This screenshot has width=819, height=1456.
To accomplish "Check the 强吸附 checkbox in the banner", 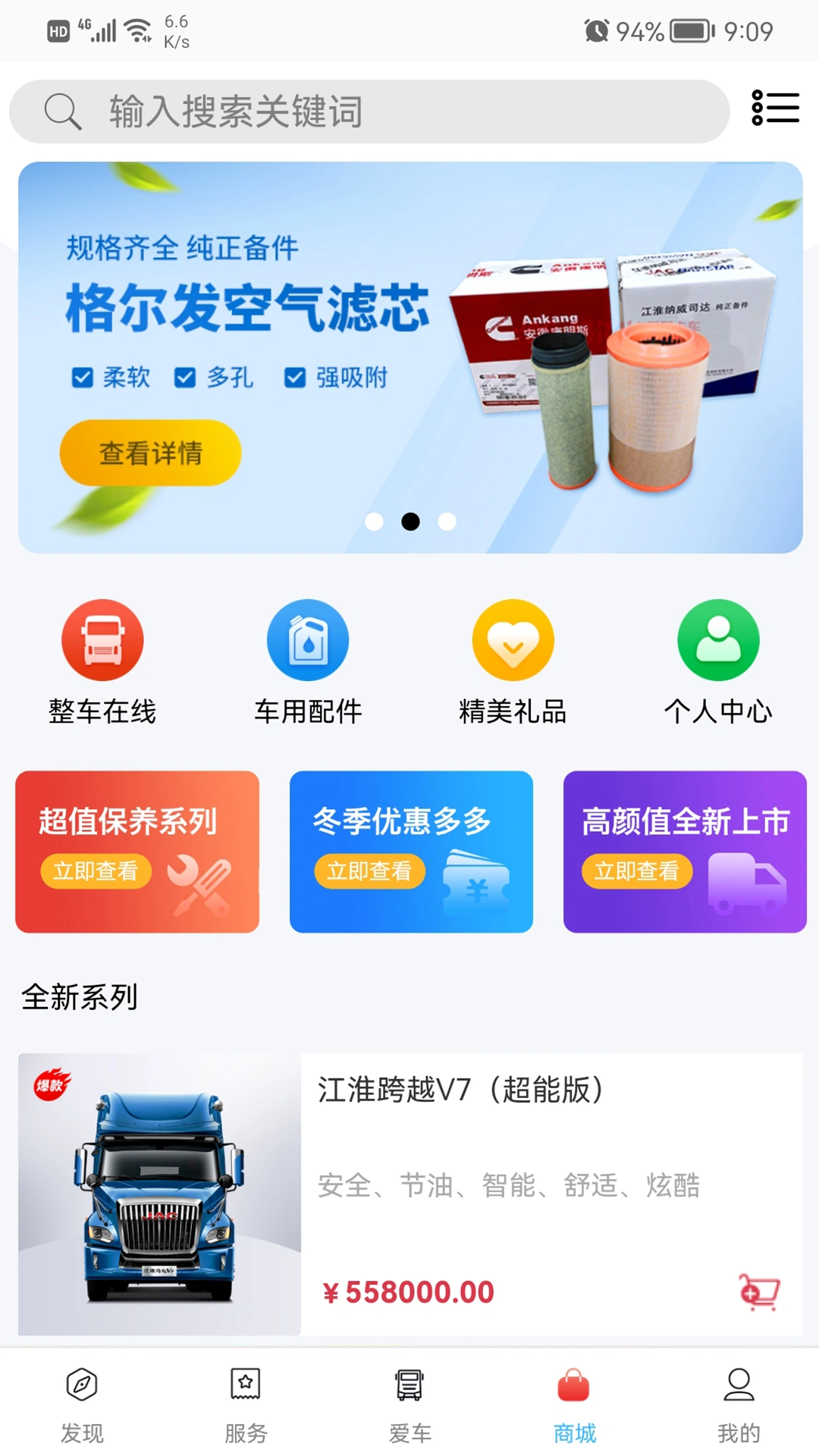I will click(294, 376).
